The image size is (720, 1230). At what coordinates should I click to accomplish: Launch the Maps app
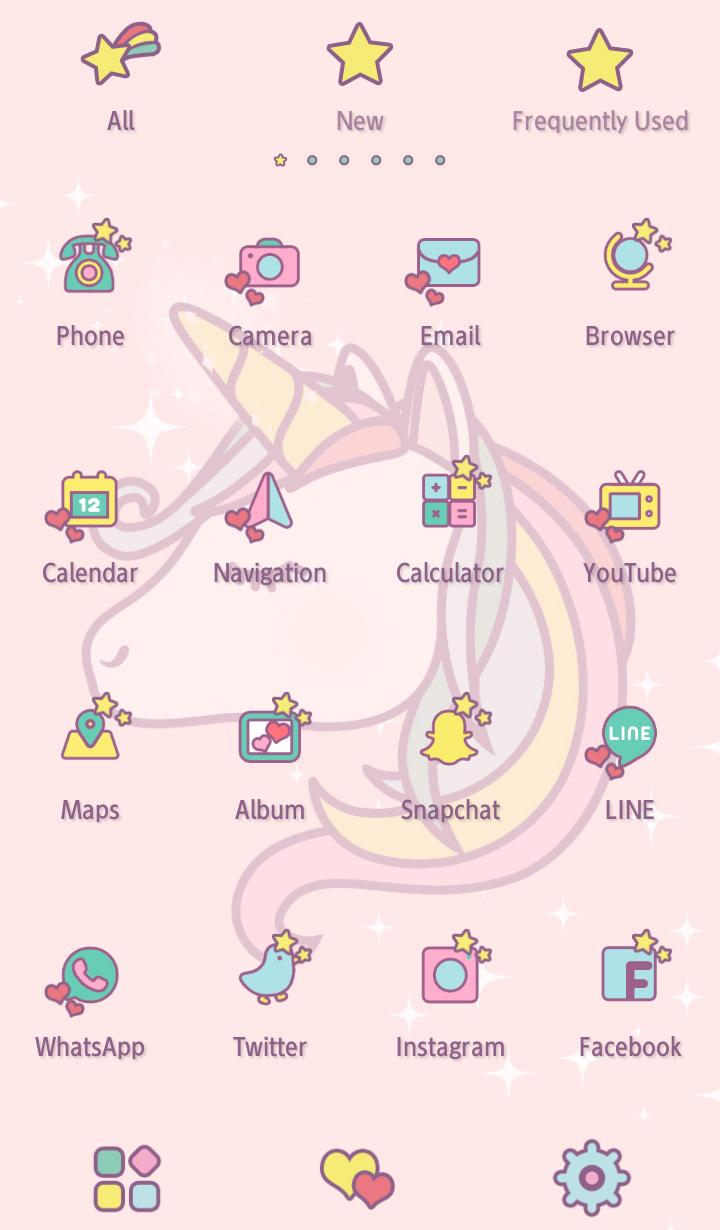[x=90, y=738]
